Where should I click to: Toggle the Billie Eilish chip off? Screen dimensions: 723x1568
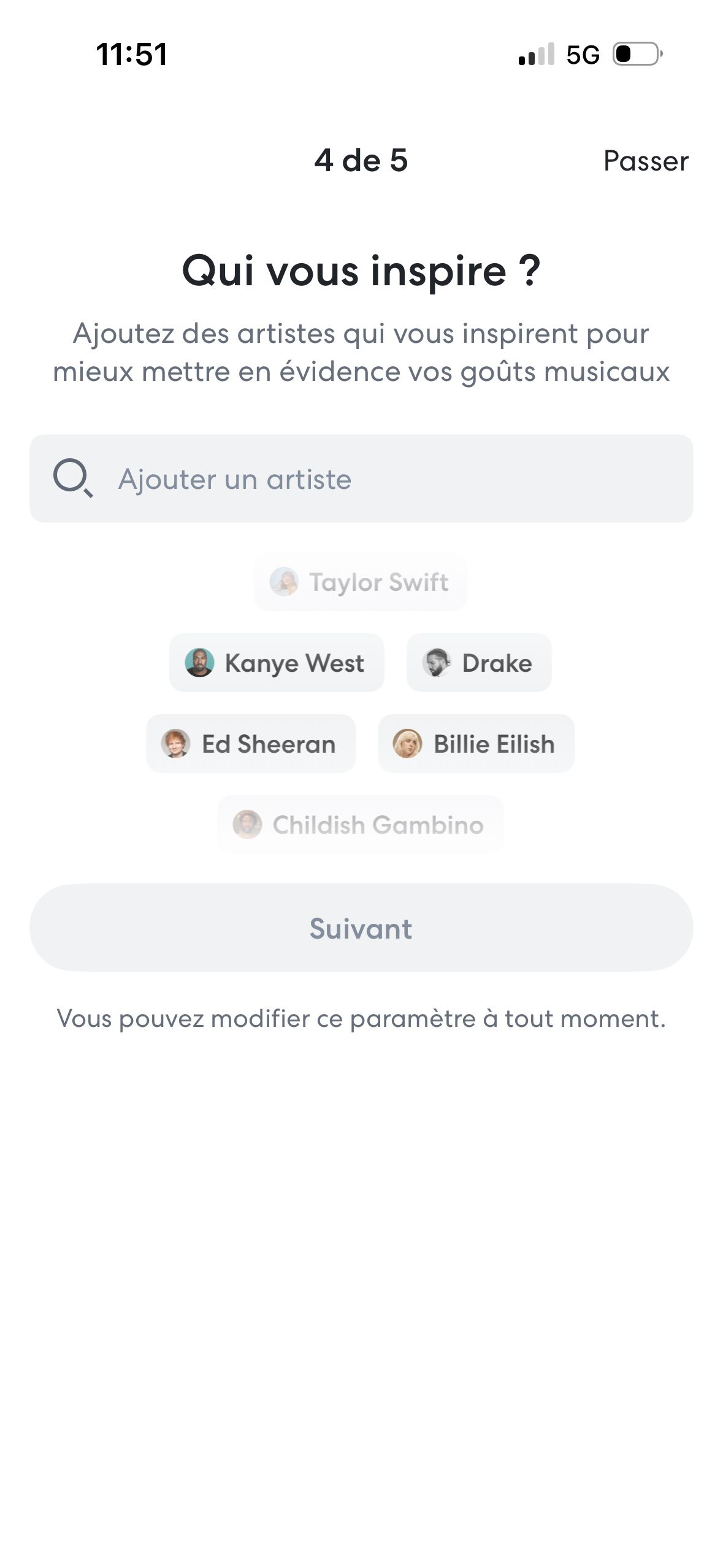coord(475,744)
